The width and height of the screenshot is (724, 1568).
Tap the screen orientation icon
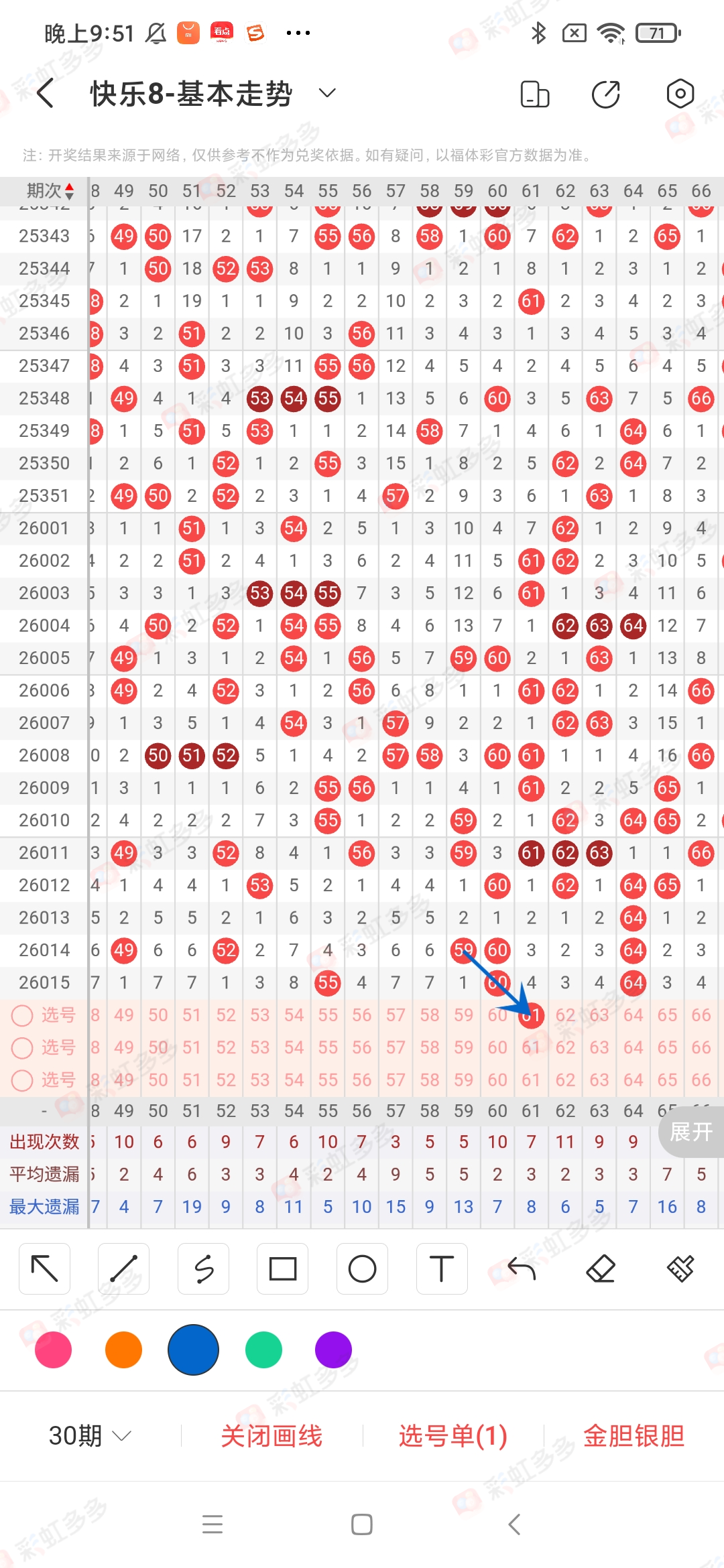tap(534, 94)
